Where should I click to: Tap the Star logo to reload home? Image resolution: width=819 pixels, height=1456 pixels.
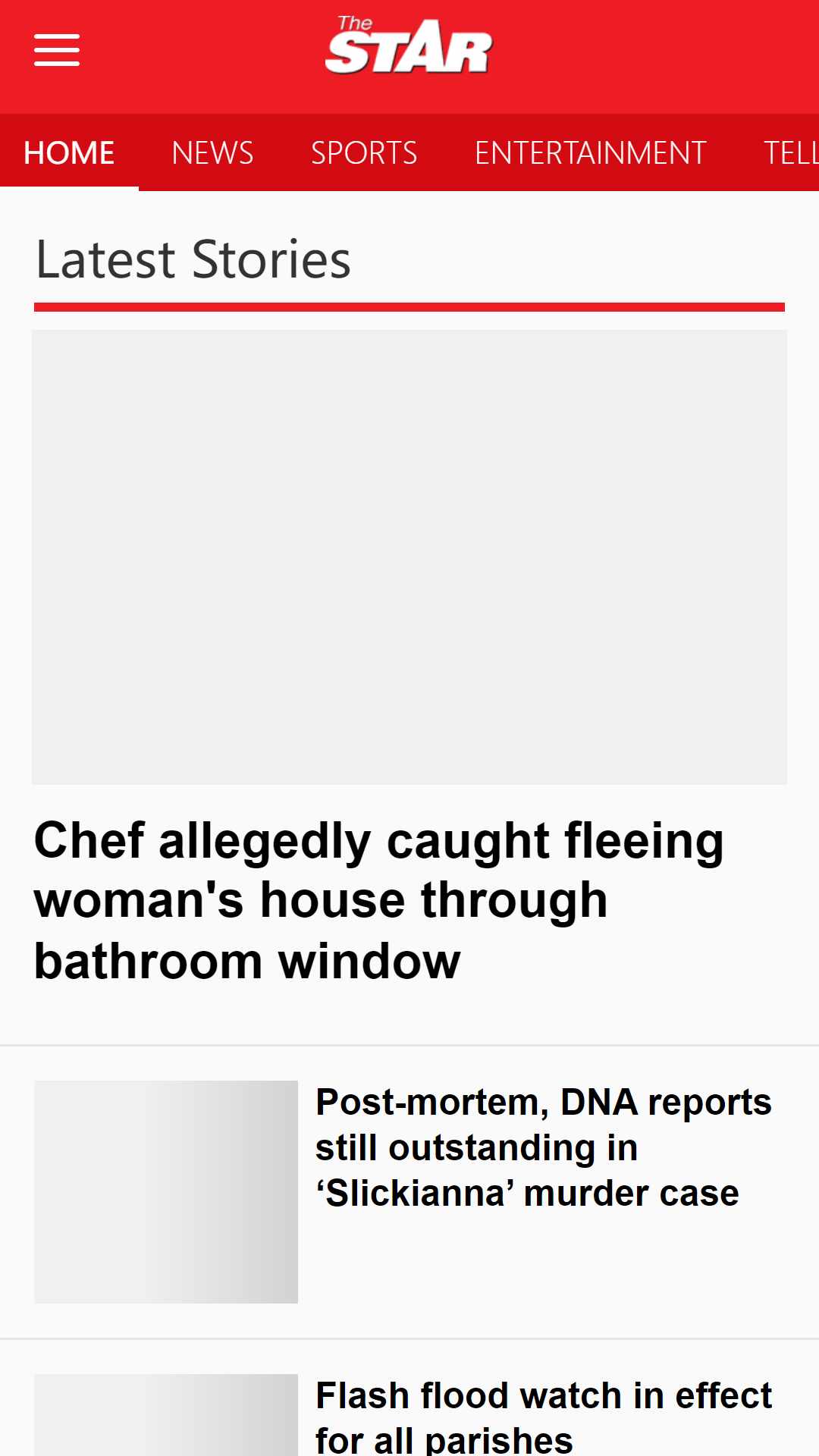coord(409,45)
